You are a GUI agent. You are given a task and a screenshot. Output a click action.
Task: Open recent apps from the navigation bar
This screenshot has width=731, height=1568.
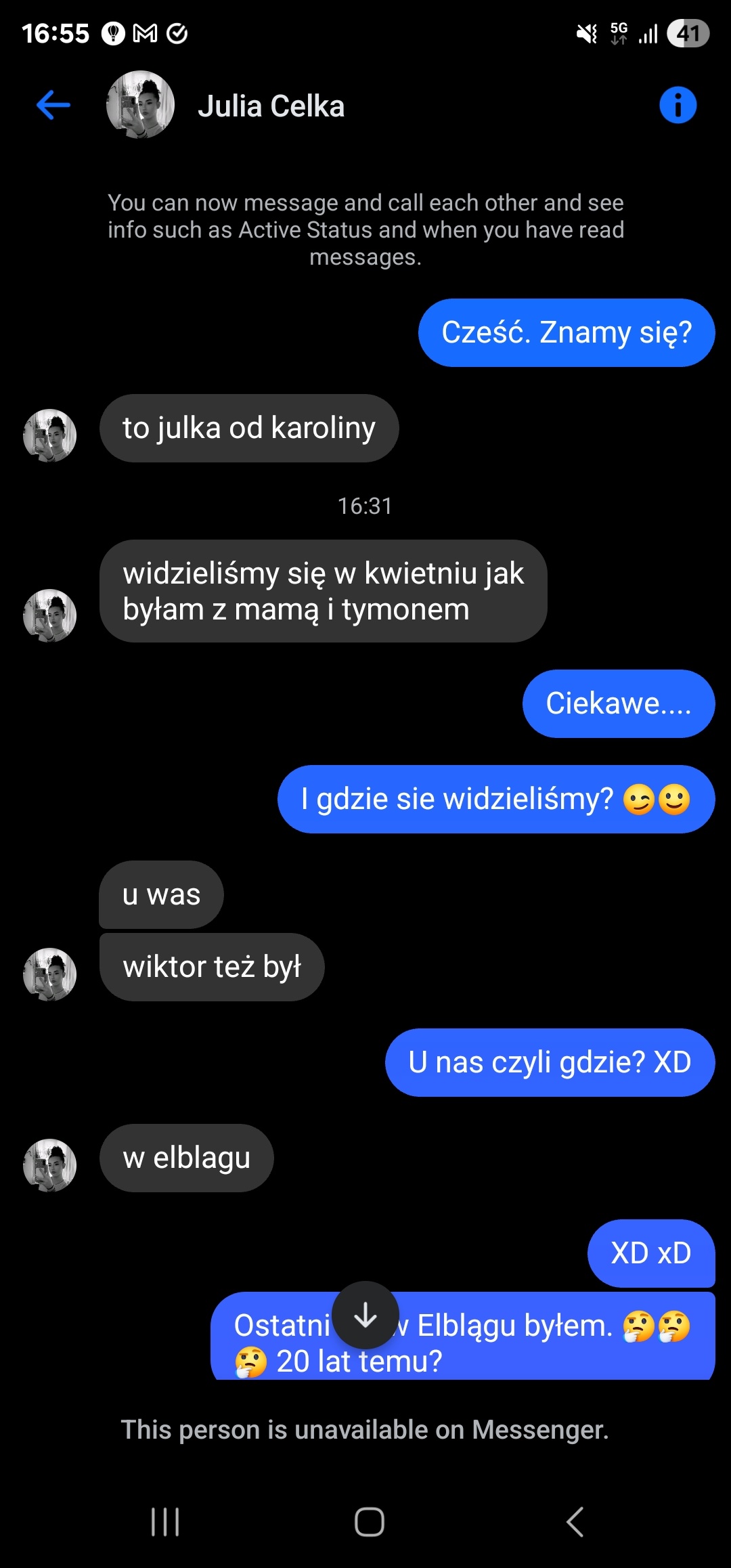pyautogui.click(x=165, y=1522)
